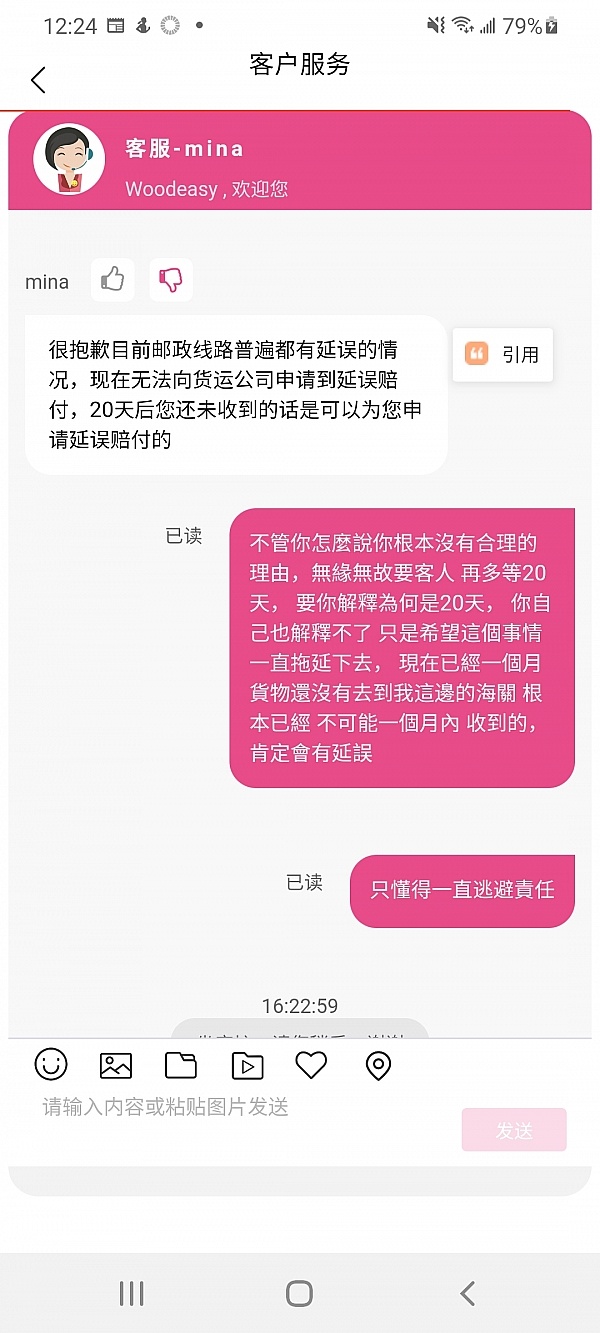Screen dimensions: 600x1333
Task: Rate agent mina with thumbs down
Action: pyautogui.click(x=171, y=280)
